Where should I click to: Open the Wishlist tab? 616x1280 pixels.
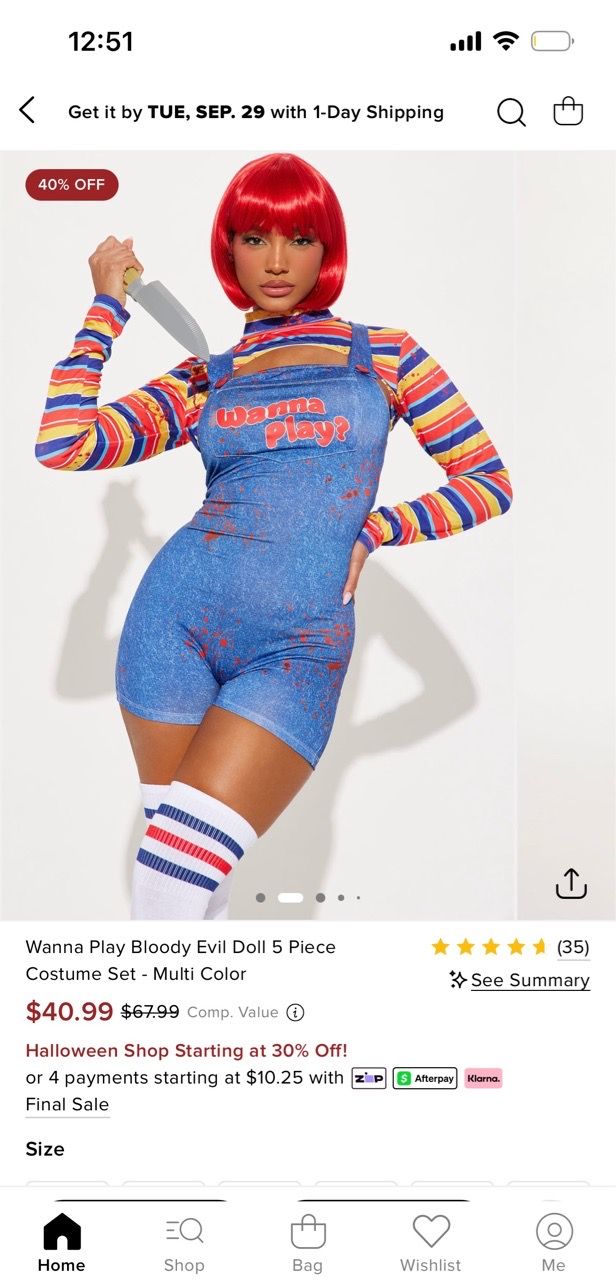pyautogui.click(x=431, y=1243)
